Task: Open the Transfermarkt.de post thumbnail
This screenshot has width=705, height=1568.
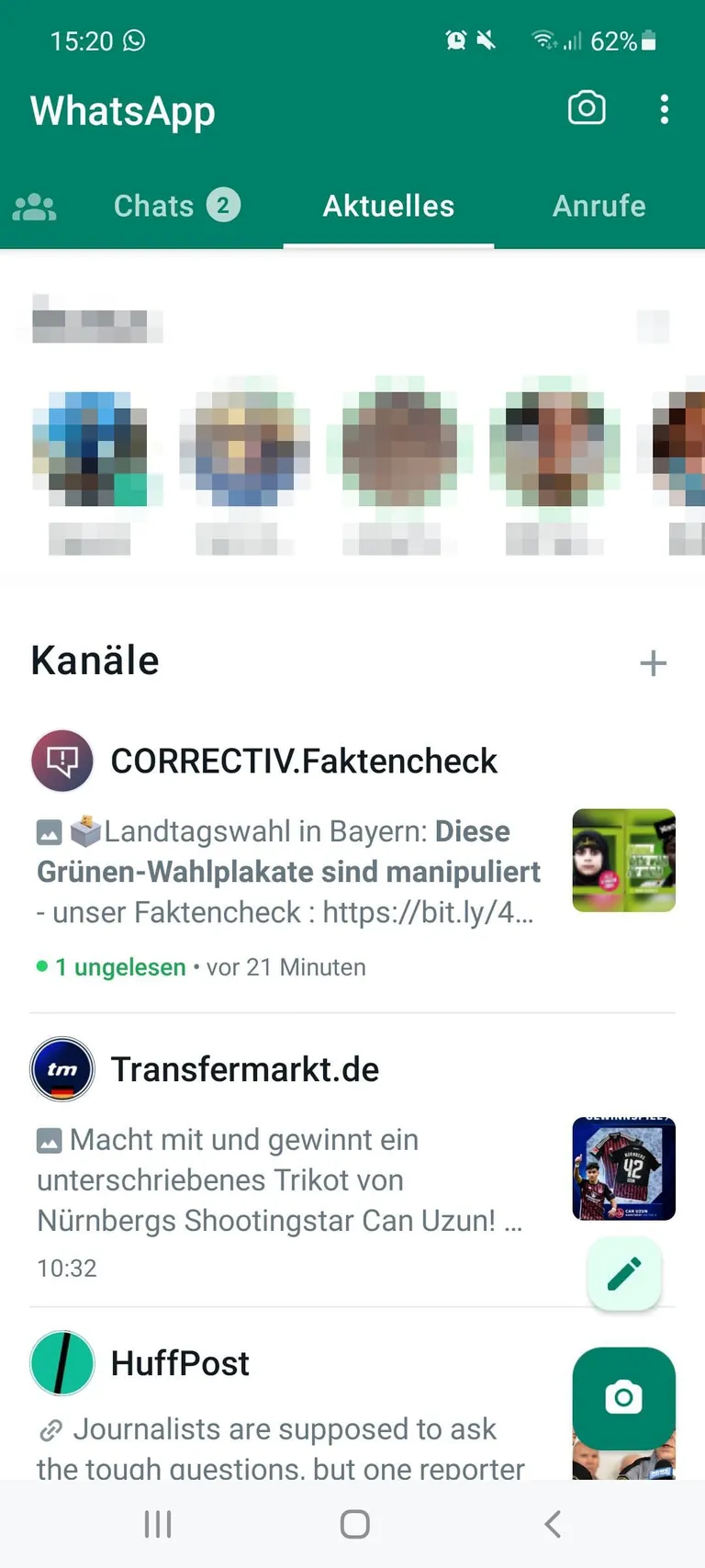Action: 623,1168
